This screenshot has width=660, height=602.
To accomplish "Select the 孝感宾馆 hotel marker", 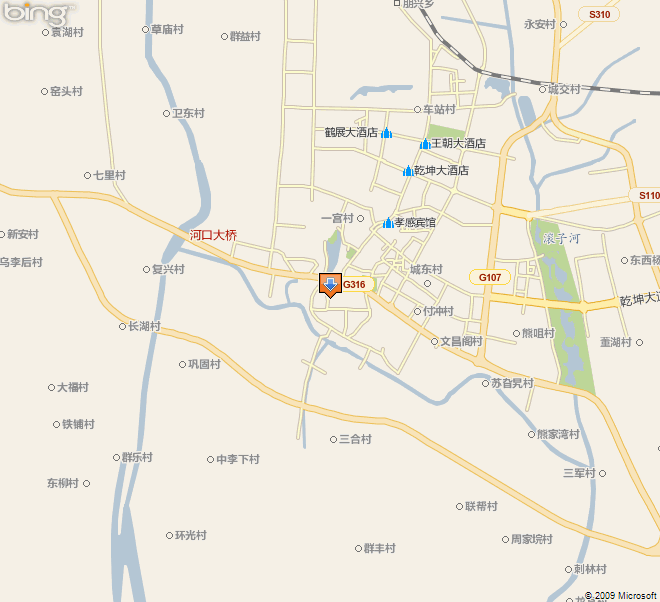I will (x=388, y=222).
